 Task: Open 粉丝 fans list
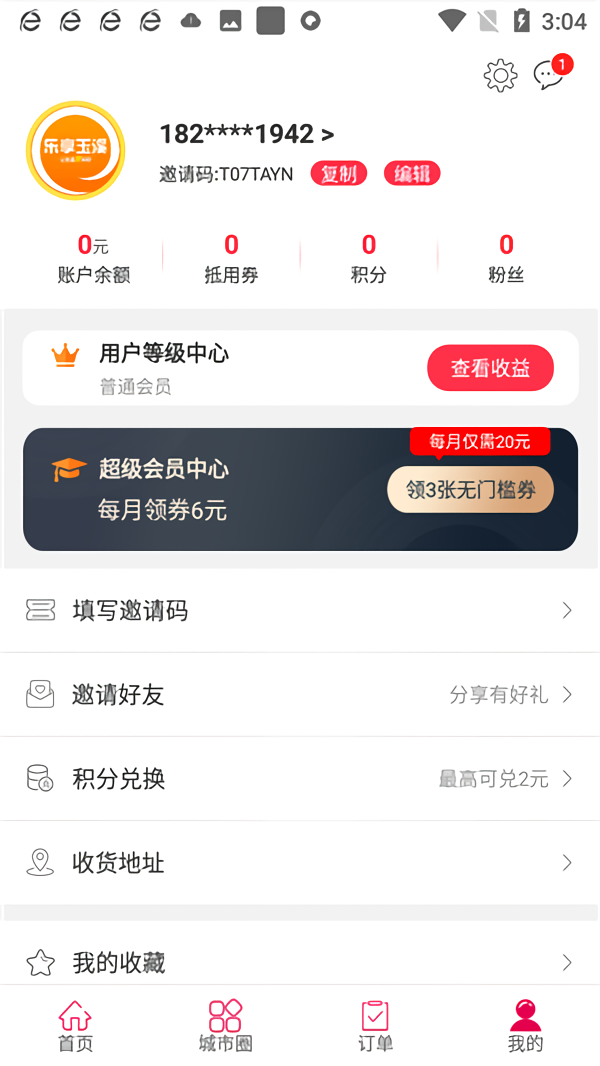506,259
